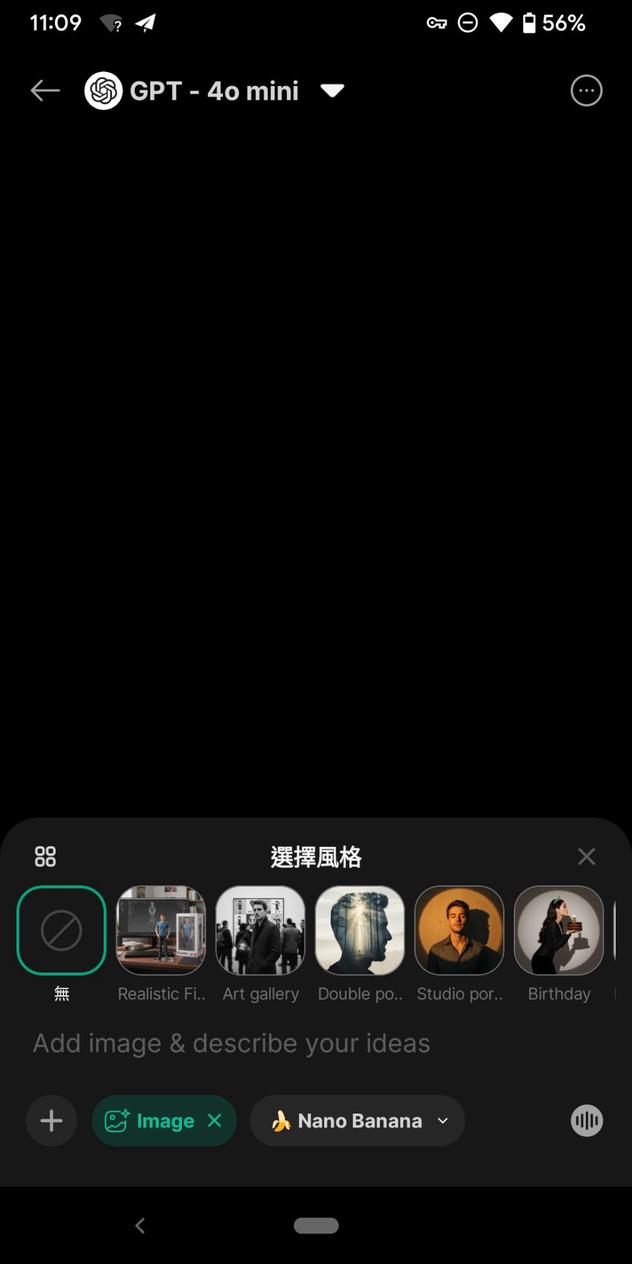Viewport: 632px width, 1264px height.
Task: Pick the Art gallery style
Action: pos(260,930)
